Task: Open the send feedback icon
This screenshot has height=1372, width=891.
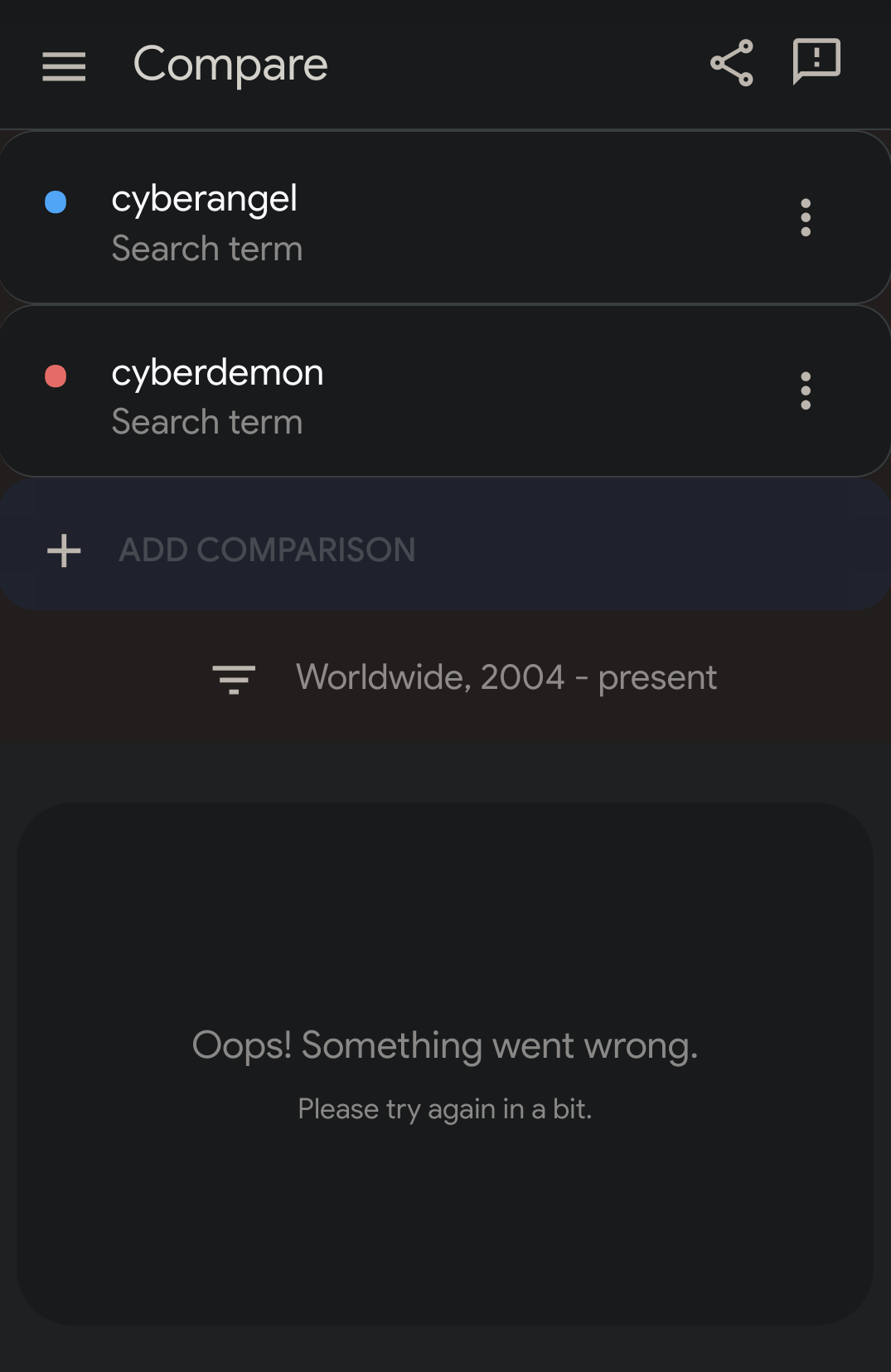Action: [816, 61]
